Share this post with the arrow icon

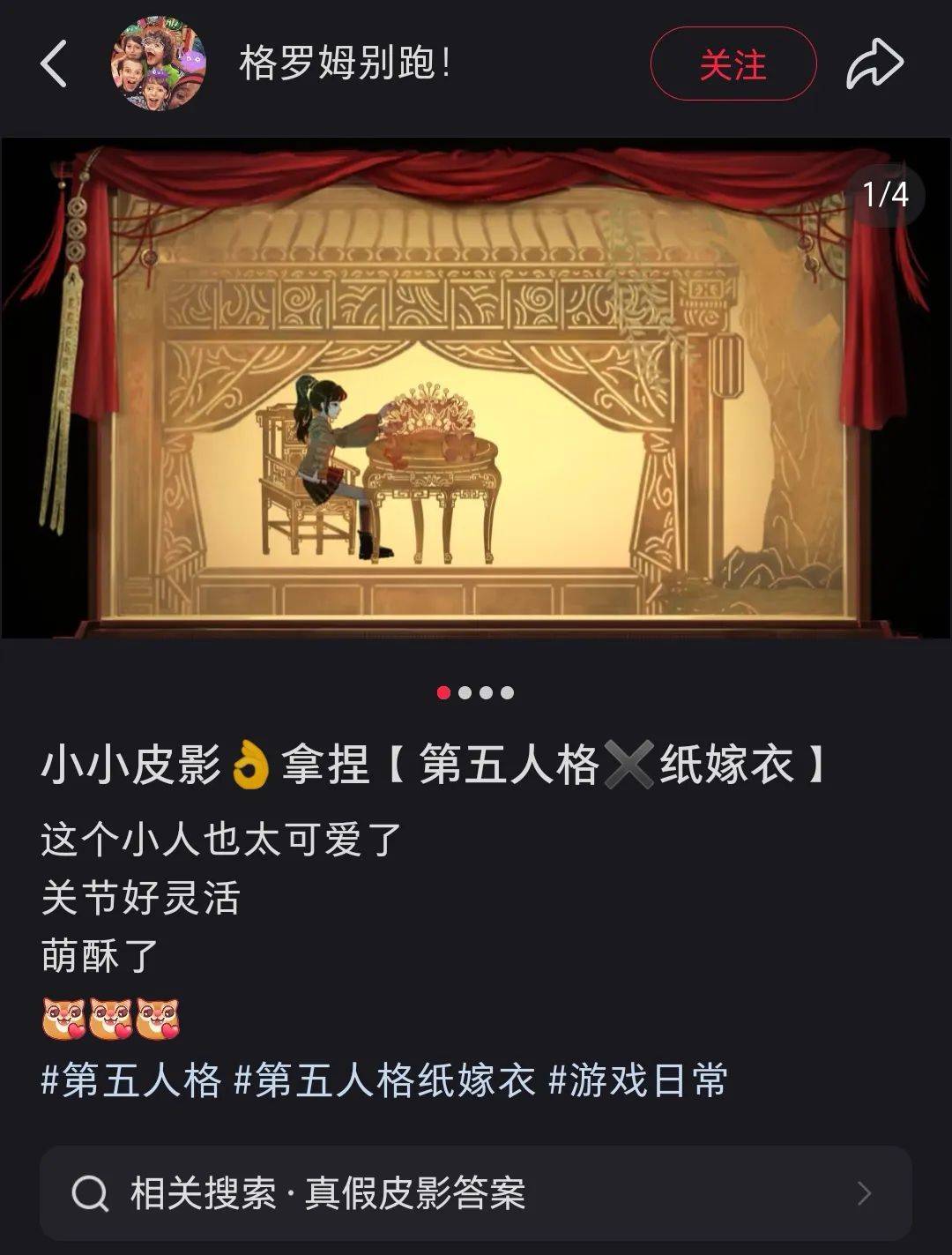coord(874,64)
